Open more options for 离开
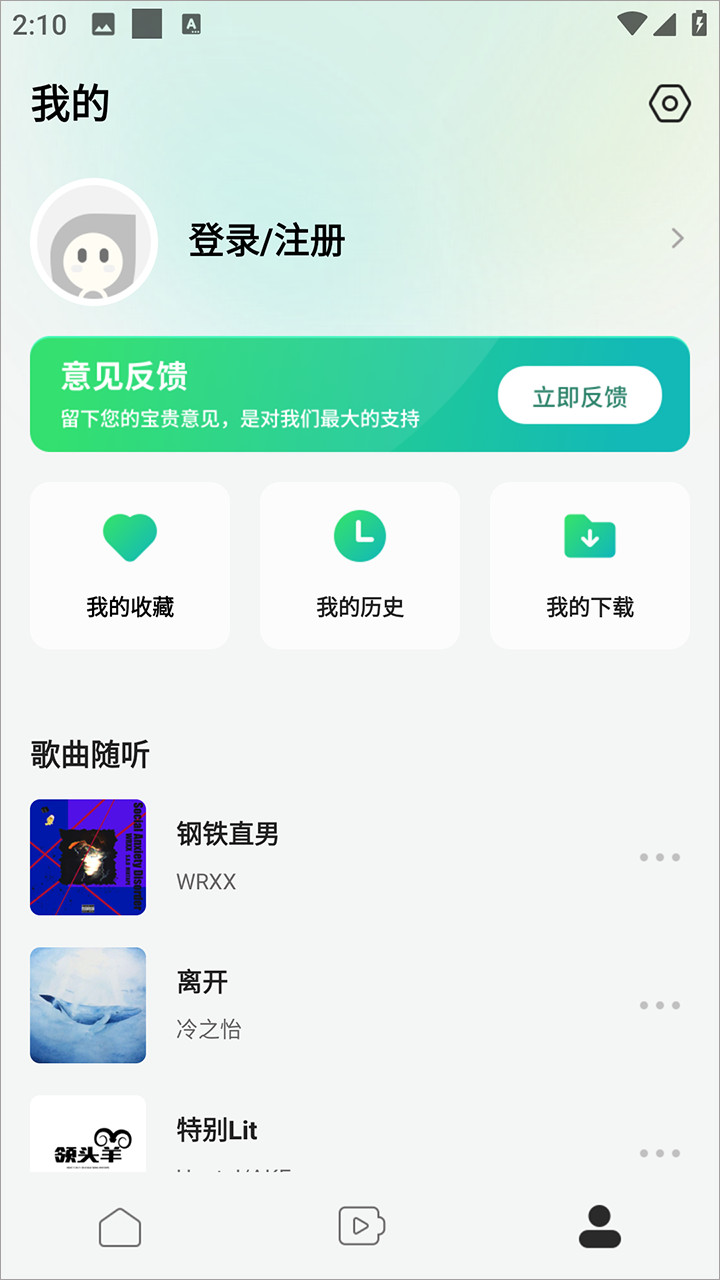This screenshot has width=720, height=1280. tap(660, 1005)
